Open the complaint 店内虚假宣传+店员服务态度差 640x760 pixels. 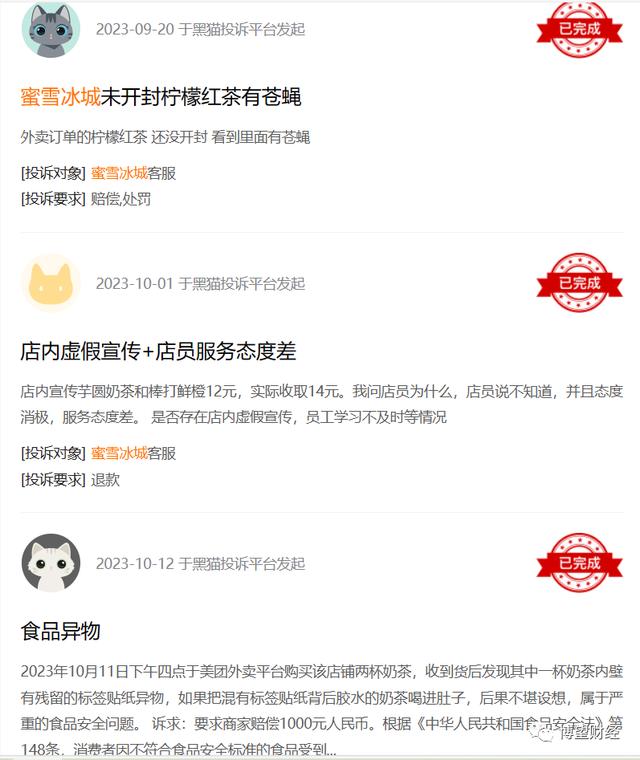(x=158, y=351)
